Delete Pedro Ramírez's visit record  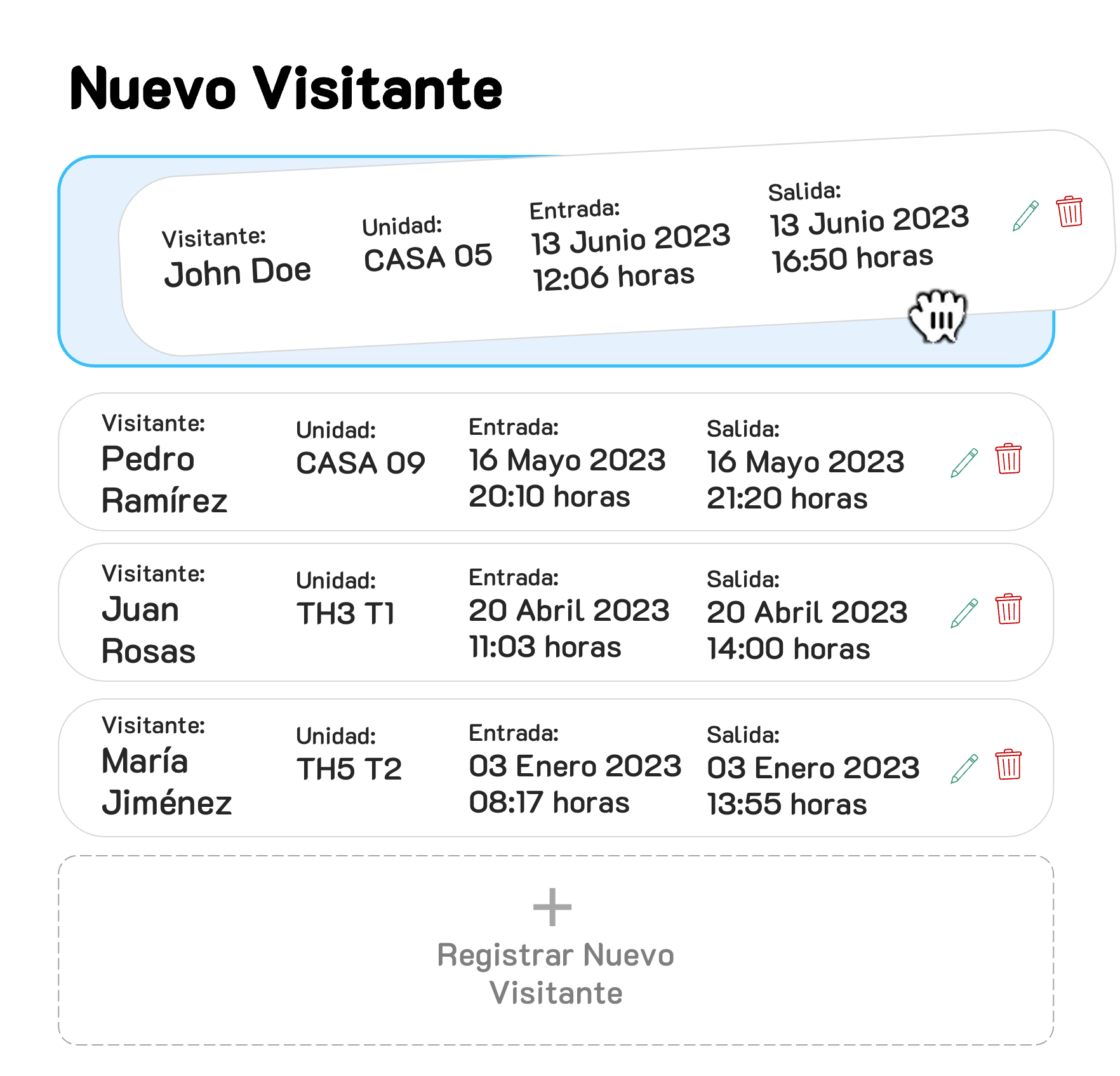[x=1008, y=459]
